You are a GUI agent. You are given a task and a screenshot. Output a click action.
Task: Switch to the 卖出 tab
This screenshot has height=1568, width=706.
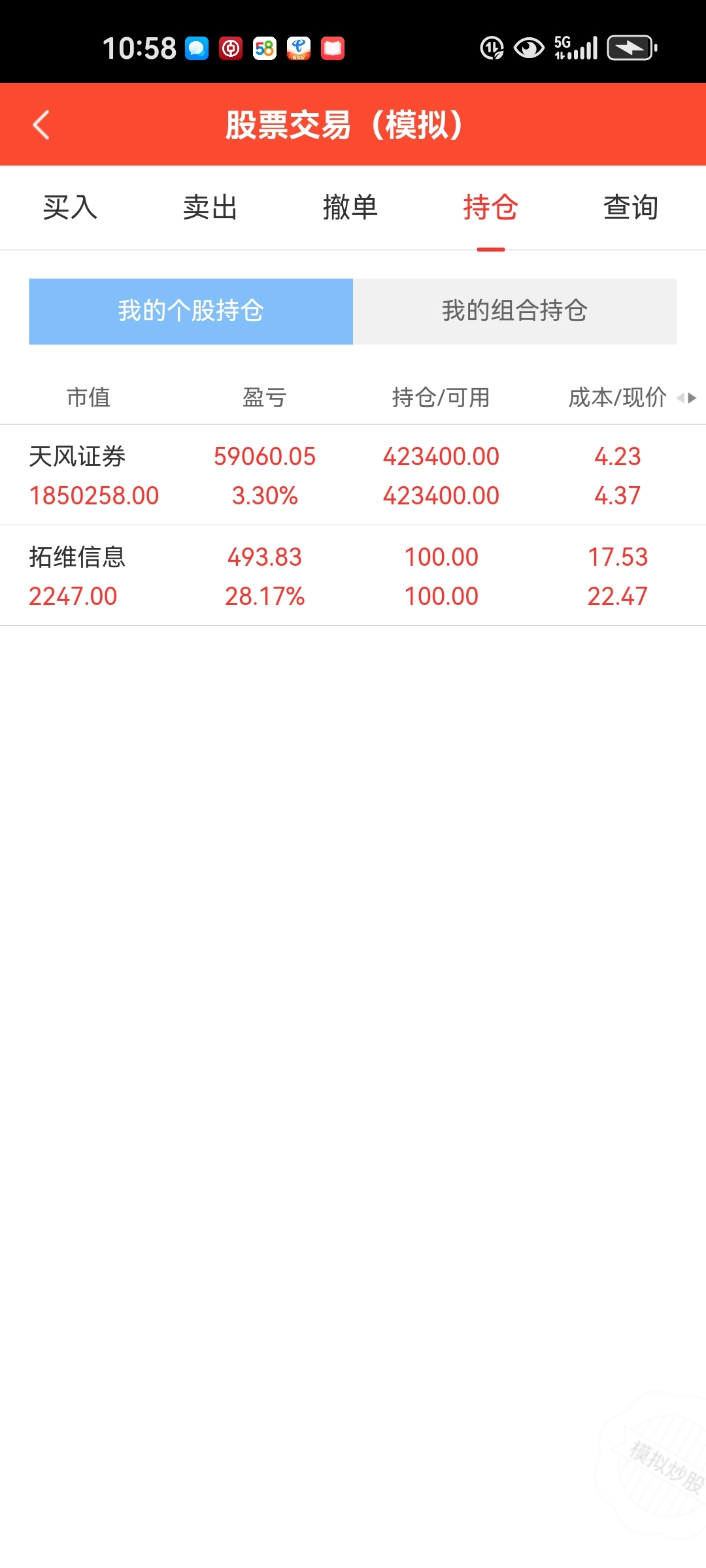[x=210, y=208]
